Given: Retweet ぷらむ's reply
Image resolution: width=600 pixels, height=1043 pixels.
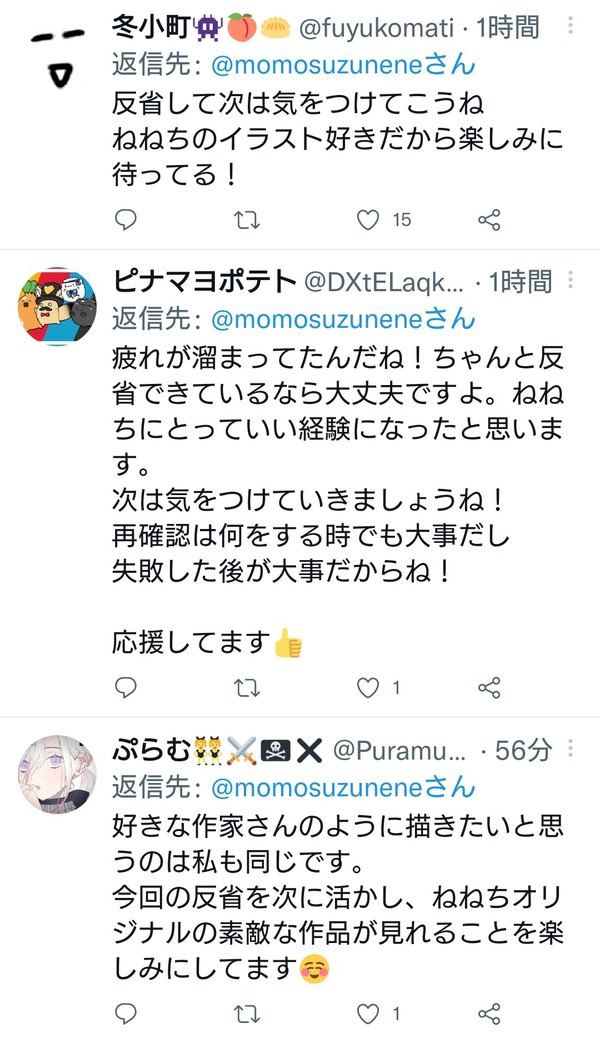Looking at the screenshot, I should [247, 1013].
